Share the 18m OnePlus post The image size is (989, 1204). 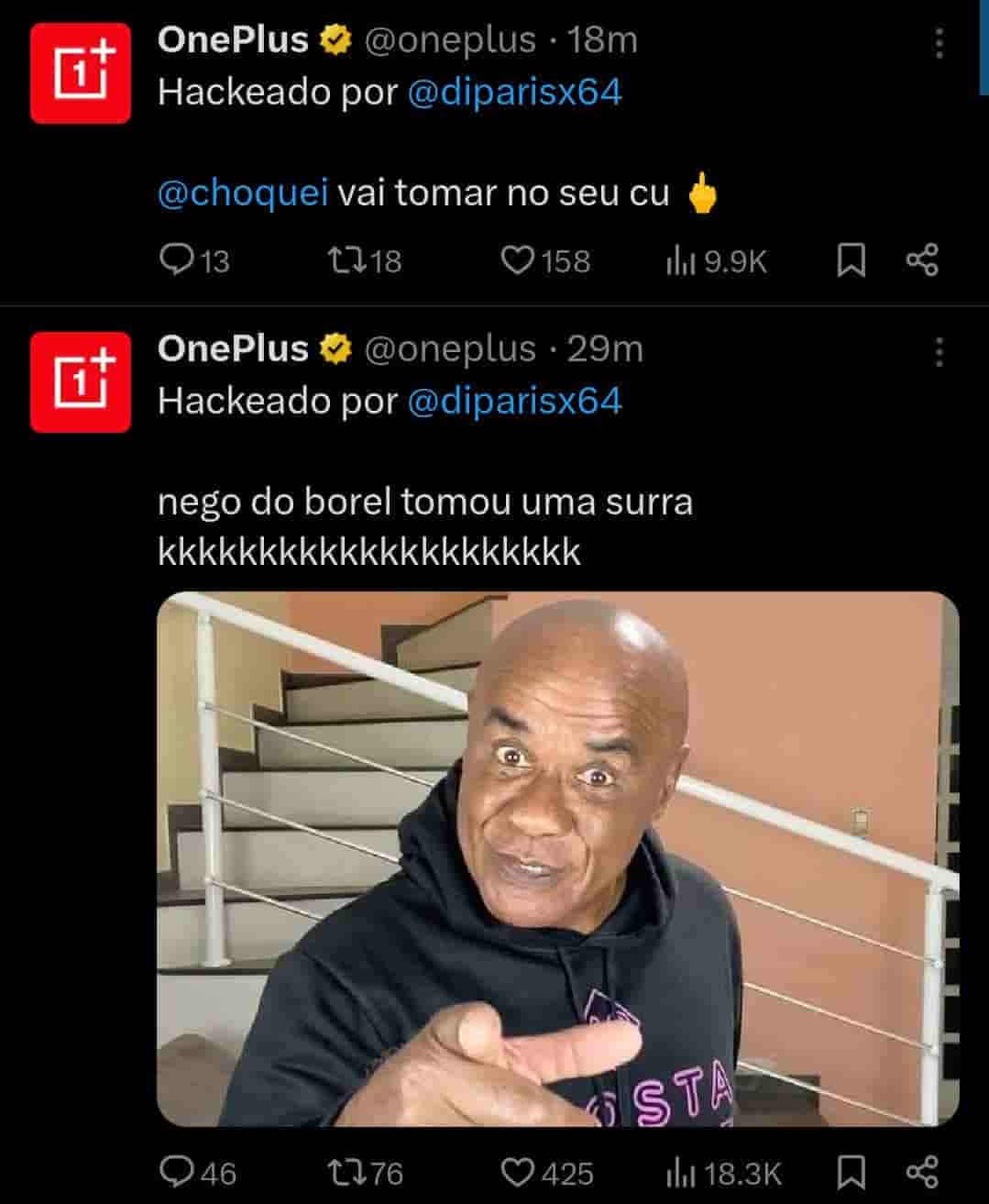(922, 261)
